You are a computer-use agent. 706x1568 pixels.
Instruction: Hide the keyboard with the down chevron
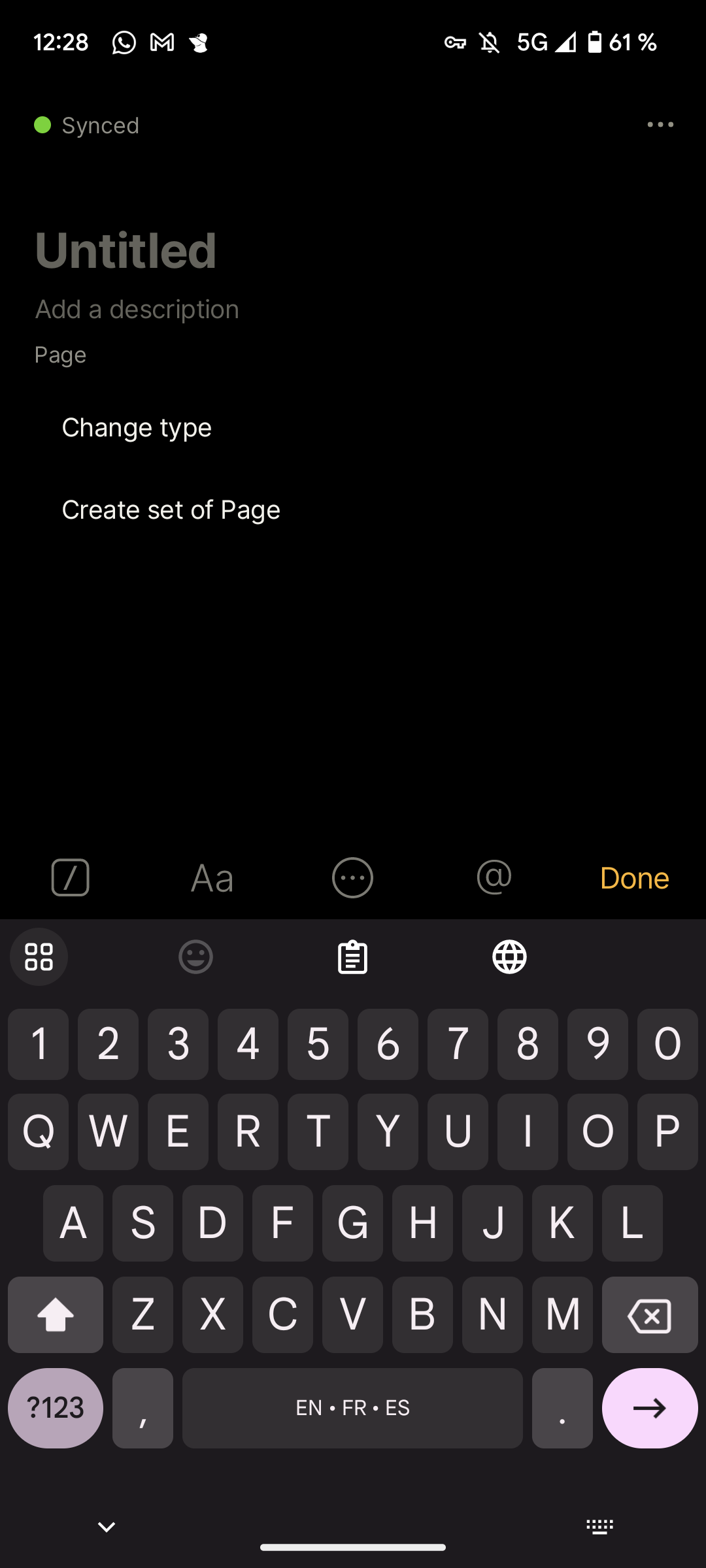click(x=107, y=1527)
